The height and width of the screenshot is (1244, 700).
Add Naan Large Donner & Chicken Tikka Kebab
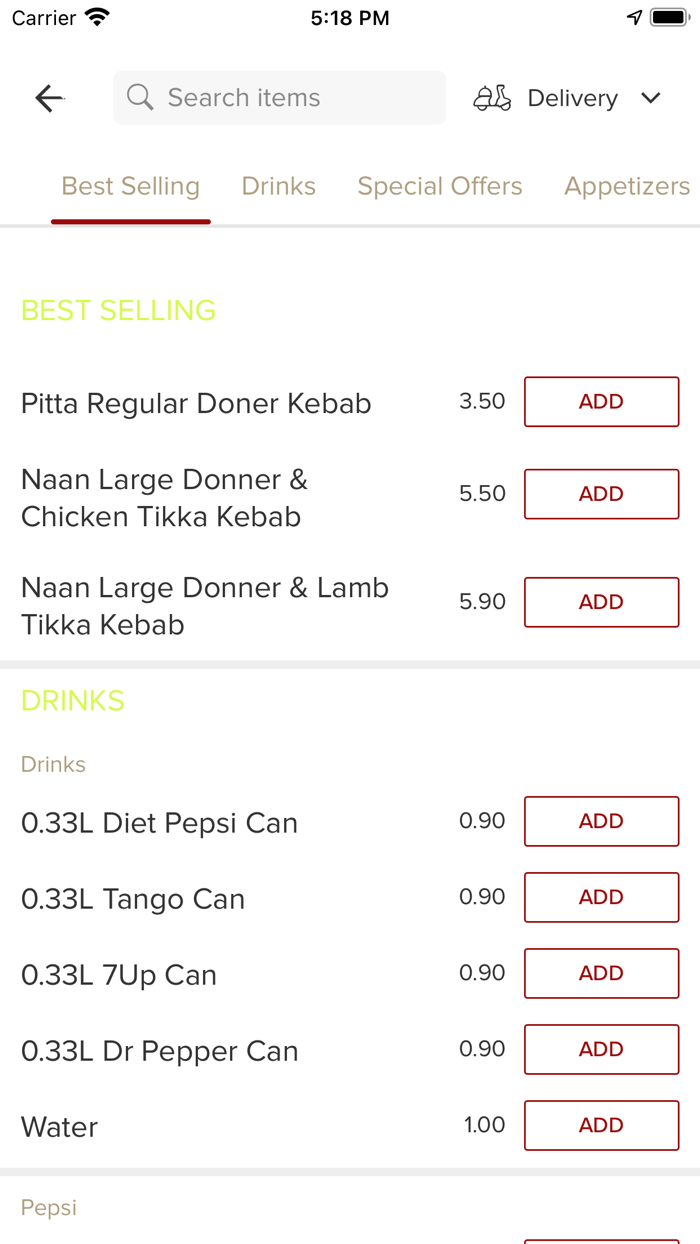(x=601, y=494)
